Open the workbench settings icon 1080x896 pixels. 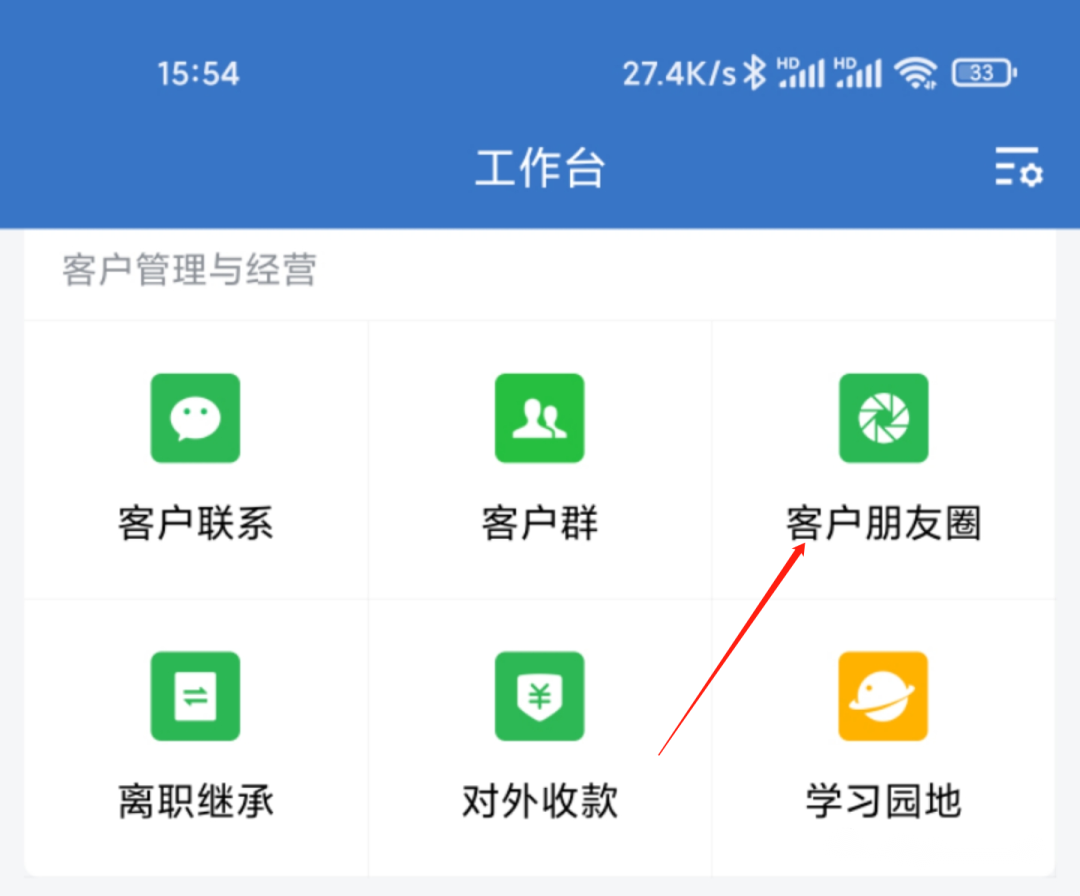(1018, 167)
